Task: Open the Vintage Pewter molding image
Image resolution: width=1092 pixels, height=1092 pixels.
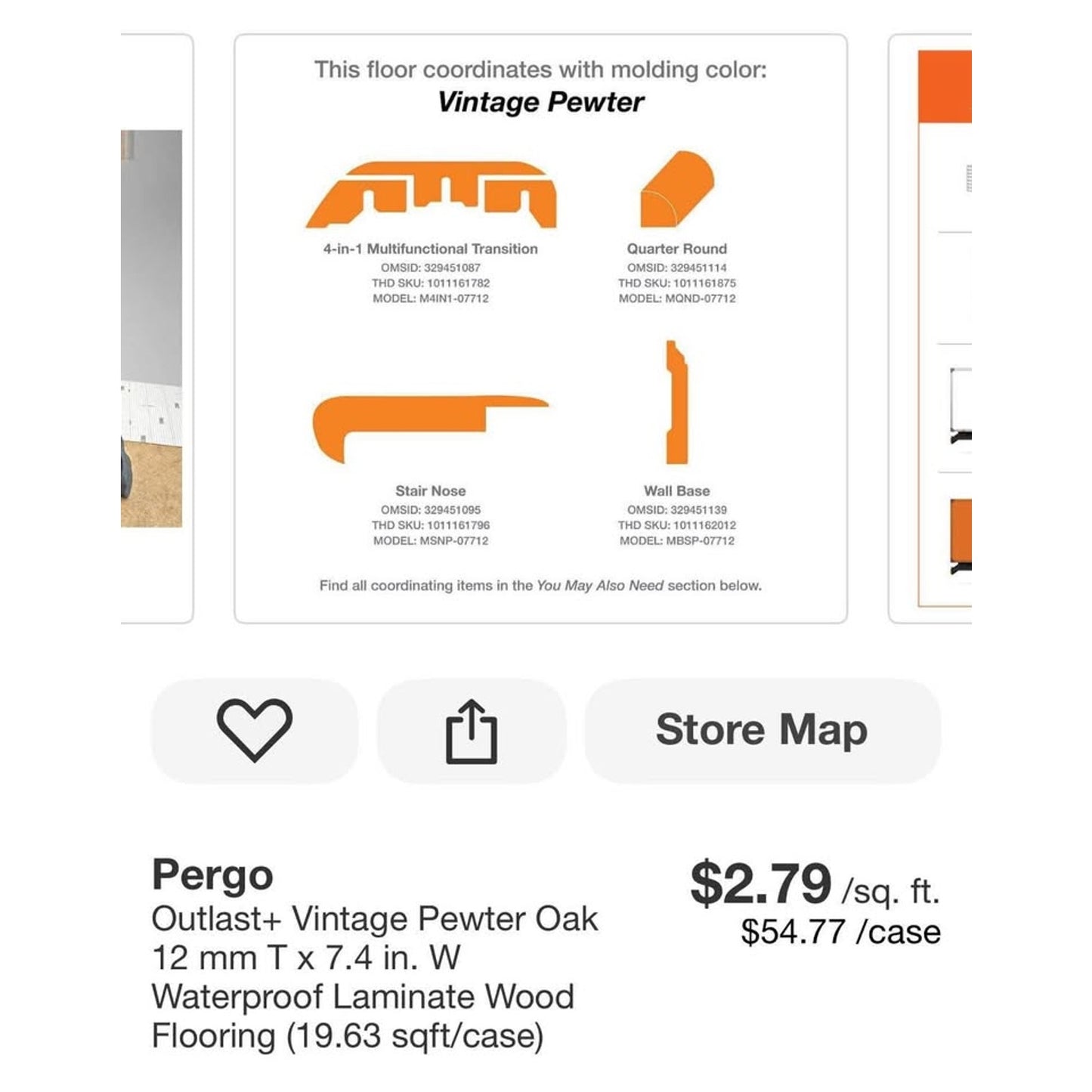Action: point(540,329)
